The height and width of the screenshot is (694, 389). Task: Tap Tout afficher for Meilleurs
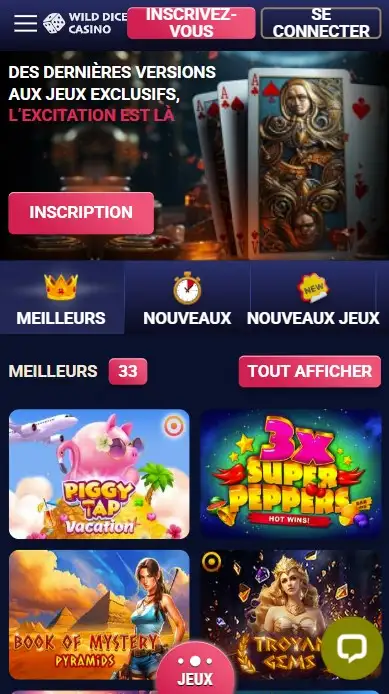pyautogui.click(x=310, y=371)
